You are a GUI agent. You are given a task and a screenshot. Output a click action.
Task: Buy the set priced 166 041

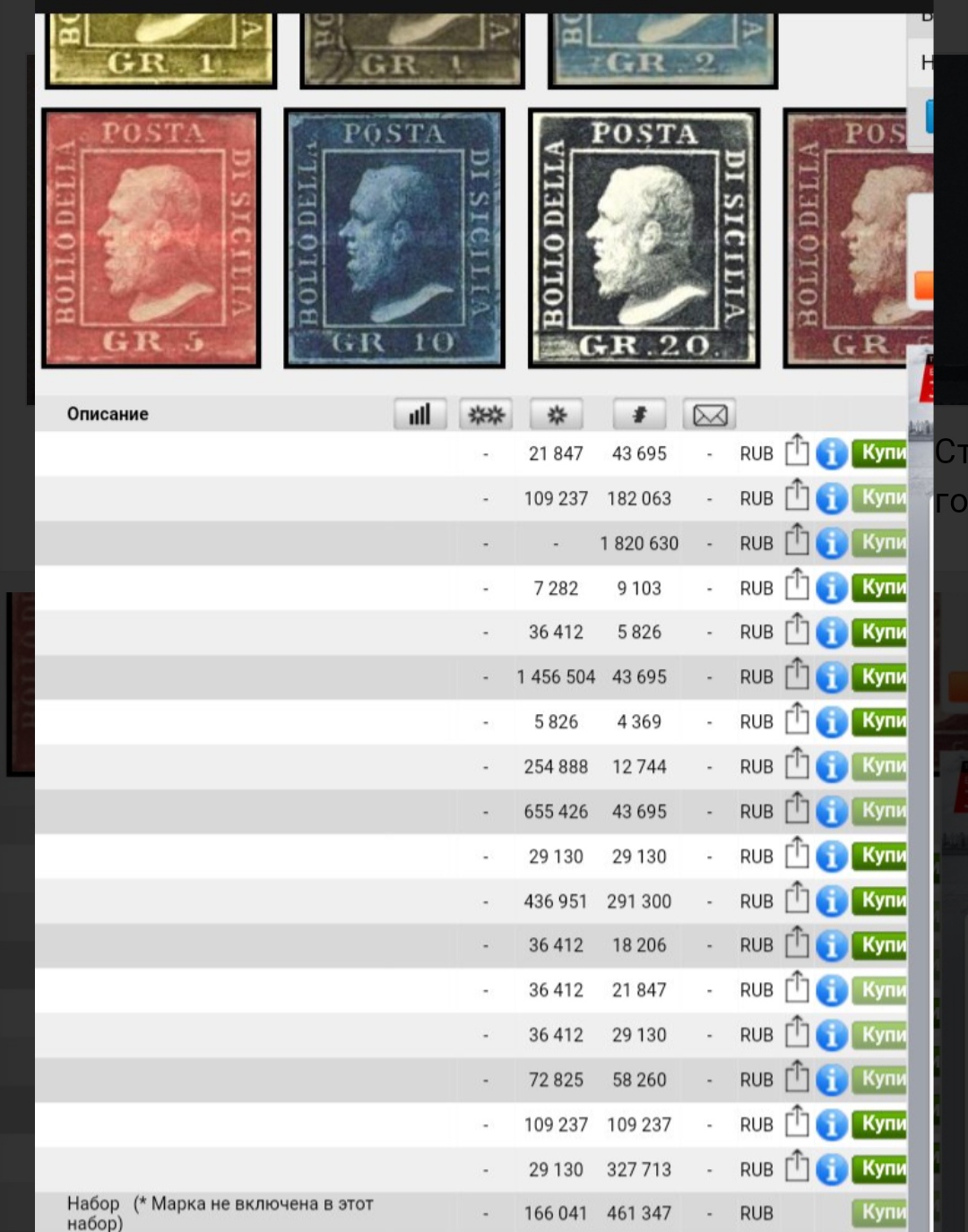pyautogui.click(x=879, y=1213)
